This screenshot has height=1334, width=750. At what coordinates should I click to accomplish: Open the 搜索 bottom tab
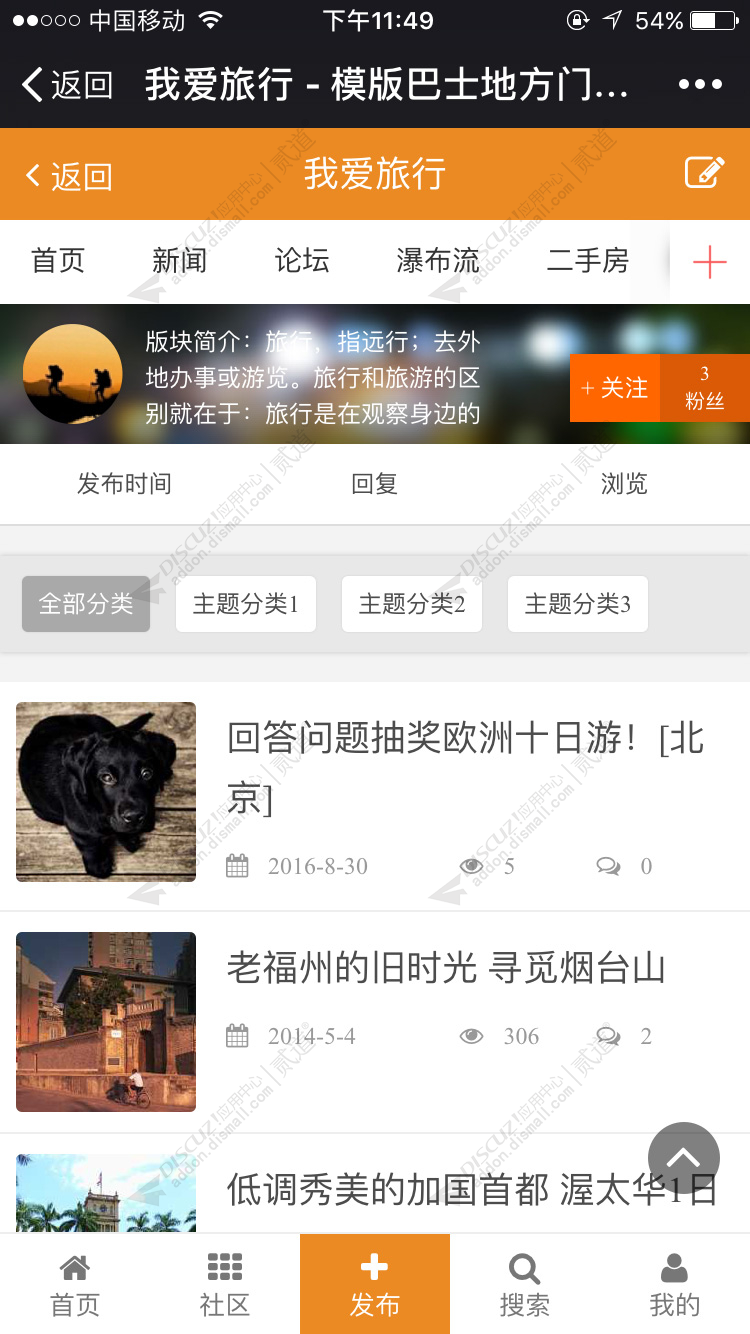(525, 1285)
